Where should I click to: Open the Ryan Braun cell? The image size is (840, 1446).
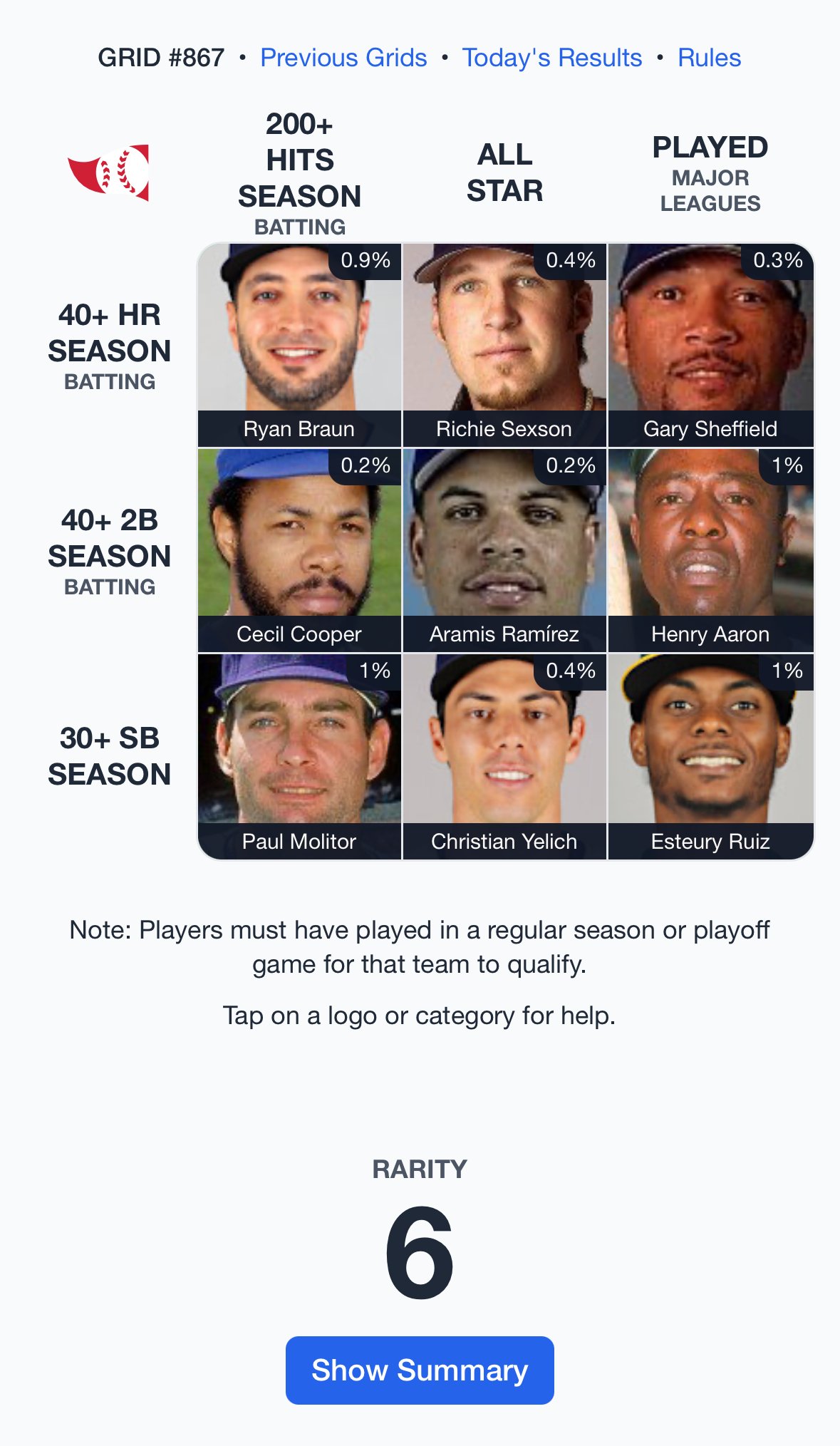click(x=299, y=345)
